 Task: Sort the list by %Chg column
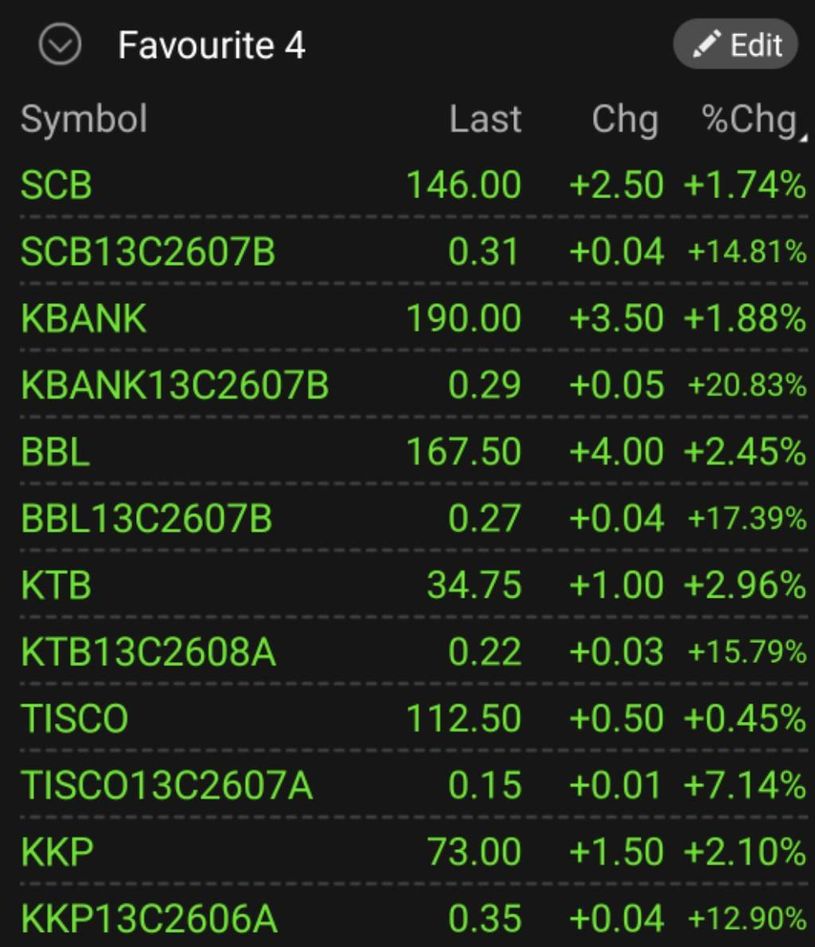click(x=750, y=119)
